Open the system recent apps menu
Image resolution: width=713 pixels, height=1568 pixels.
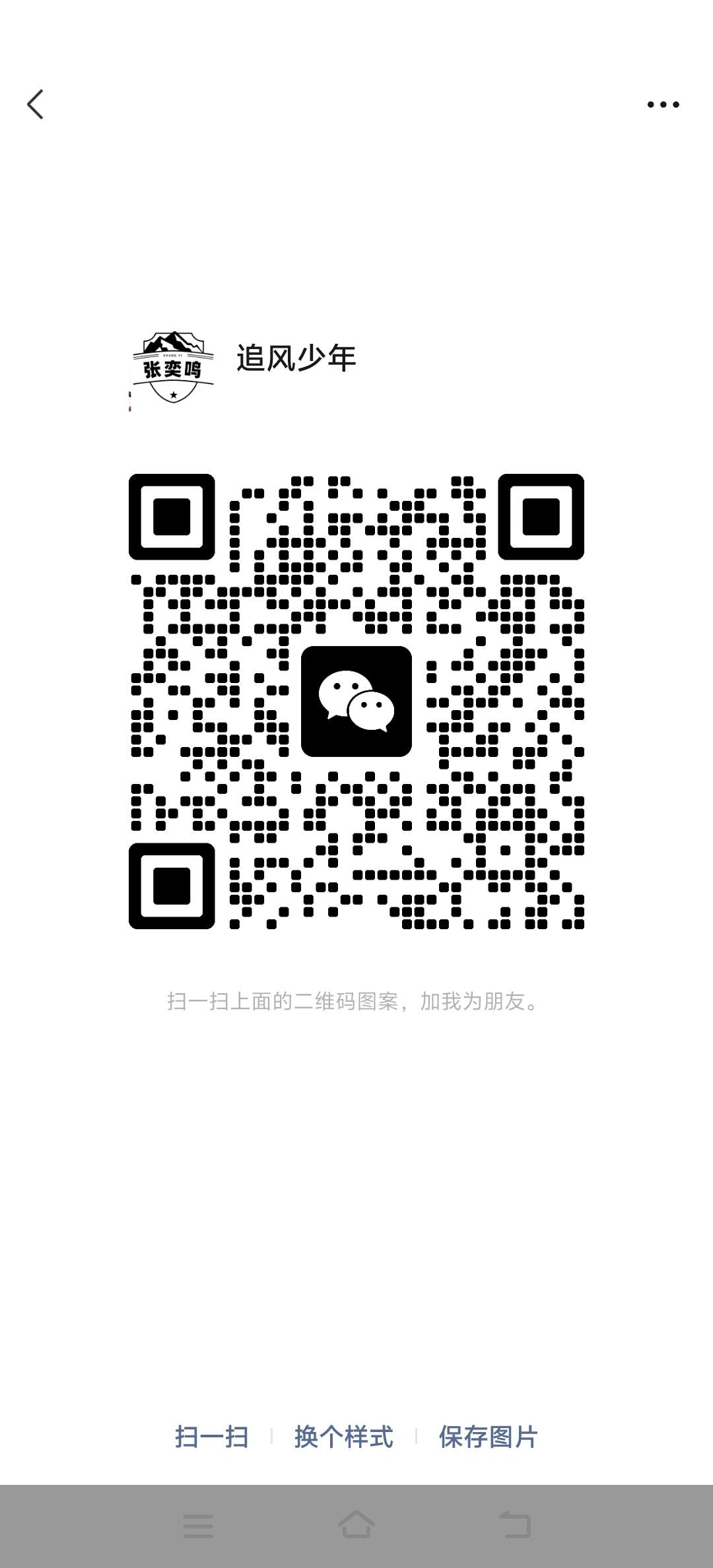pos(198,1526)
